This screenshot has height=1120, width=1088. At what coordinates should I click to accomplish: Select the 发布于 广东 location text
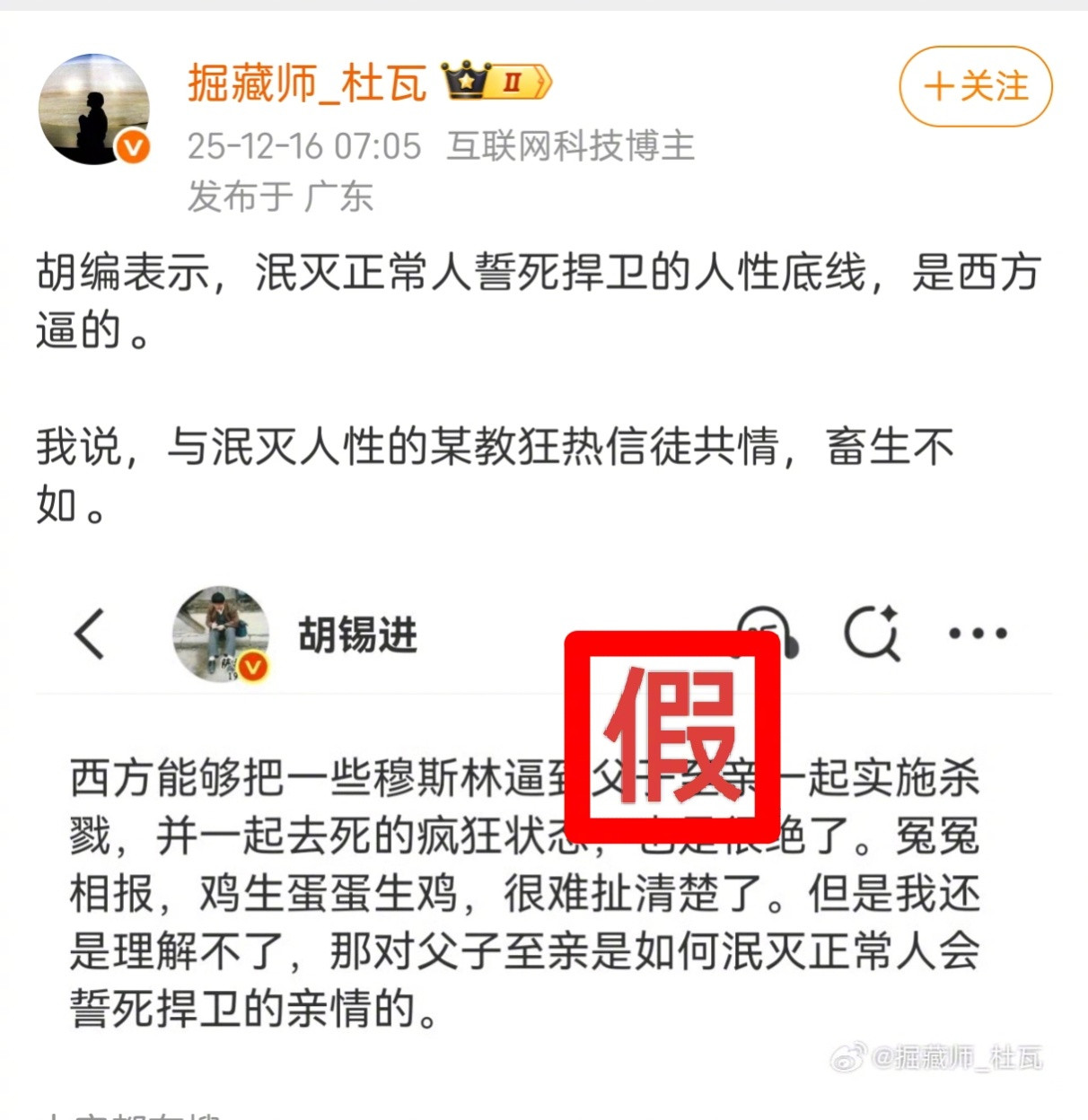pyautogui.click(x=281, y=197)
